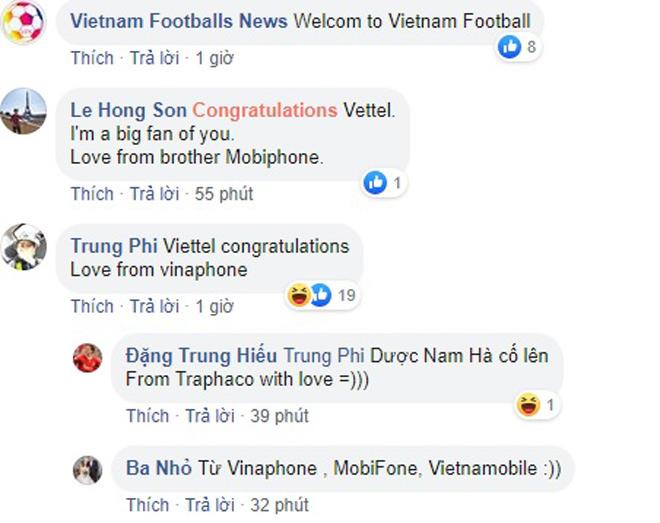Reply to Le Hong Son's comment
Image resolution: width=660 pixels, height=523 pixels.
point(155,194)
